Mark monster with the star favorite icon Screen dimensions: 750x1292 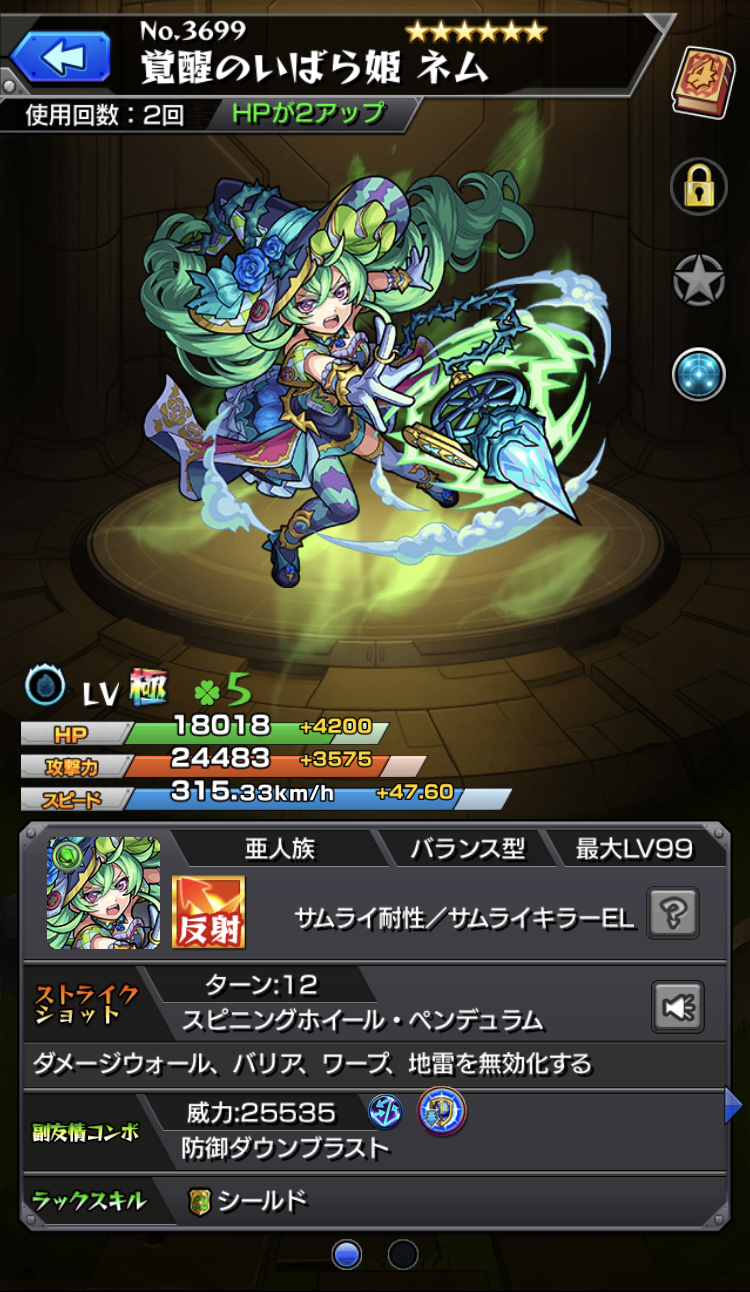coord(698,281)
